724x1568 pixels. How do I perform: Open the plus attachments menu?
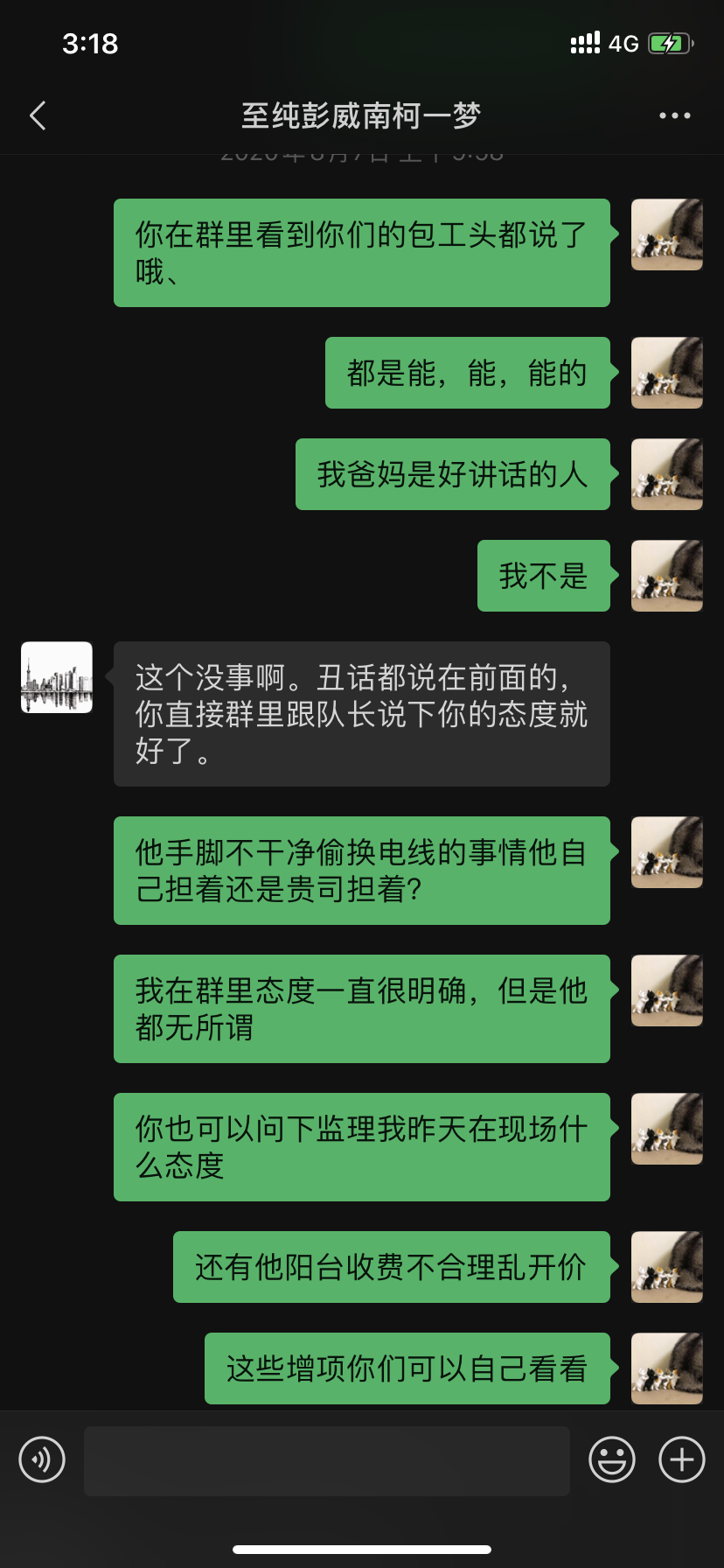(682, 1459)
